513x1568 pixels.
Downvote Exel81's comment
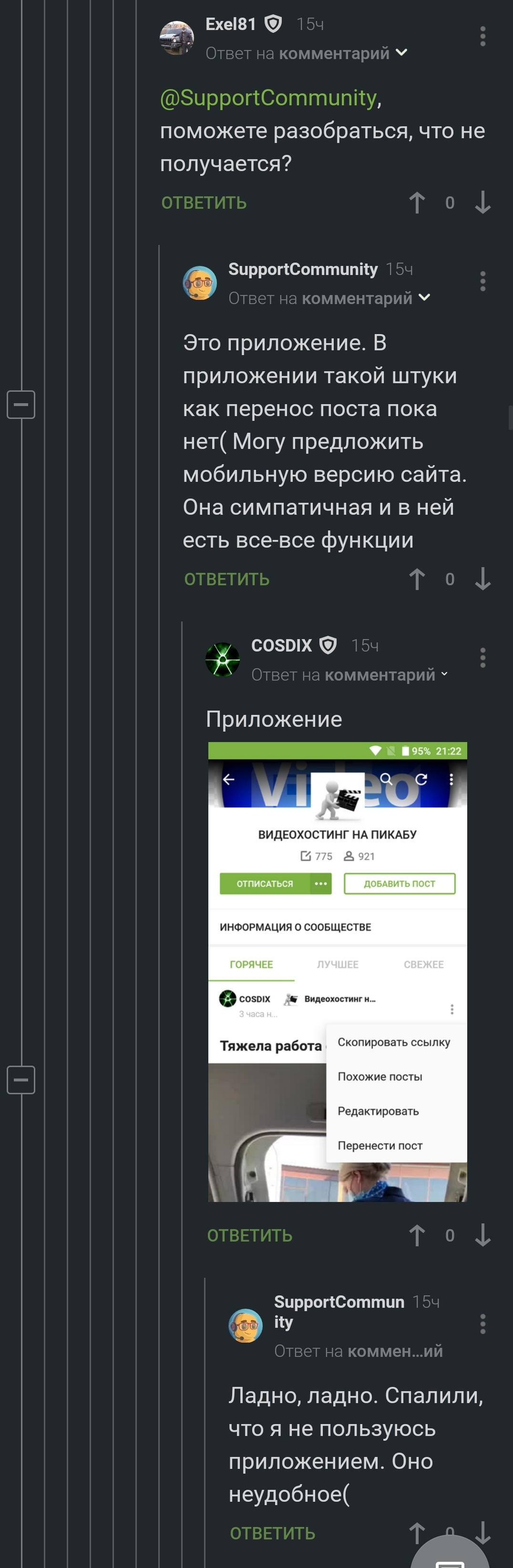pos(482,203)
